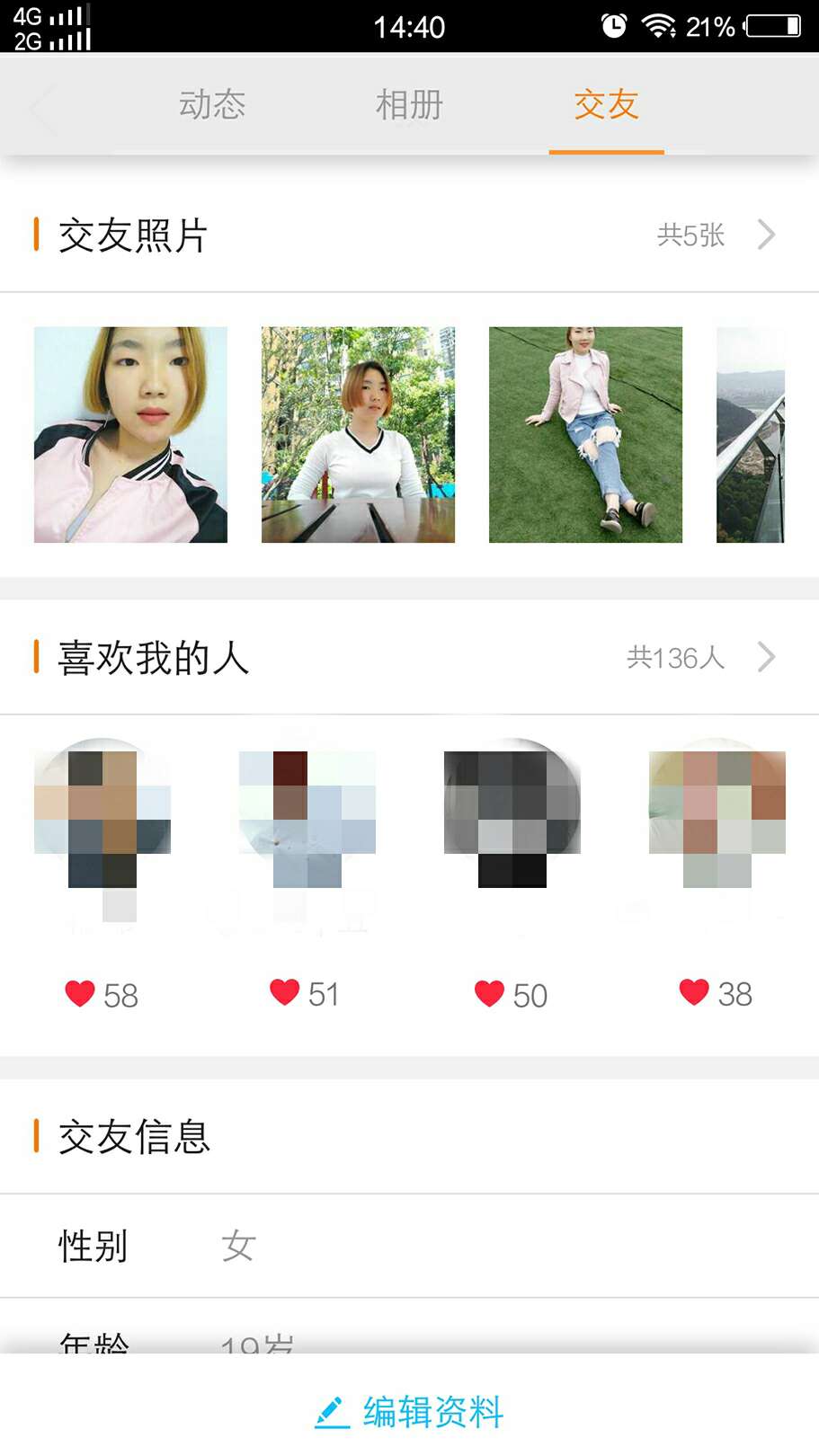This screenshot has width=819, height=1456.
Task: Select the 交友 tab
Action: click(x=606, y=105)
